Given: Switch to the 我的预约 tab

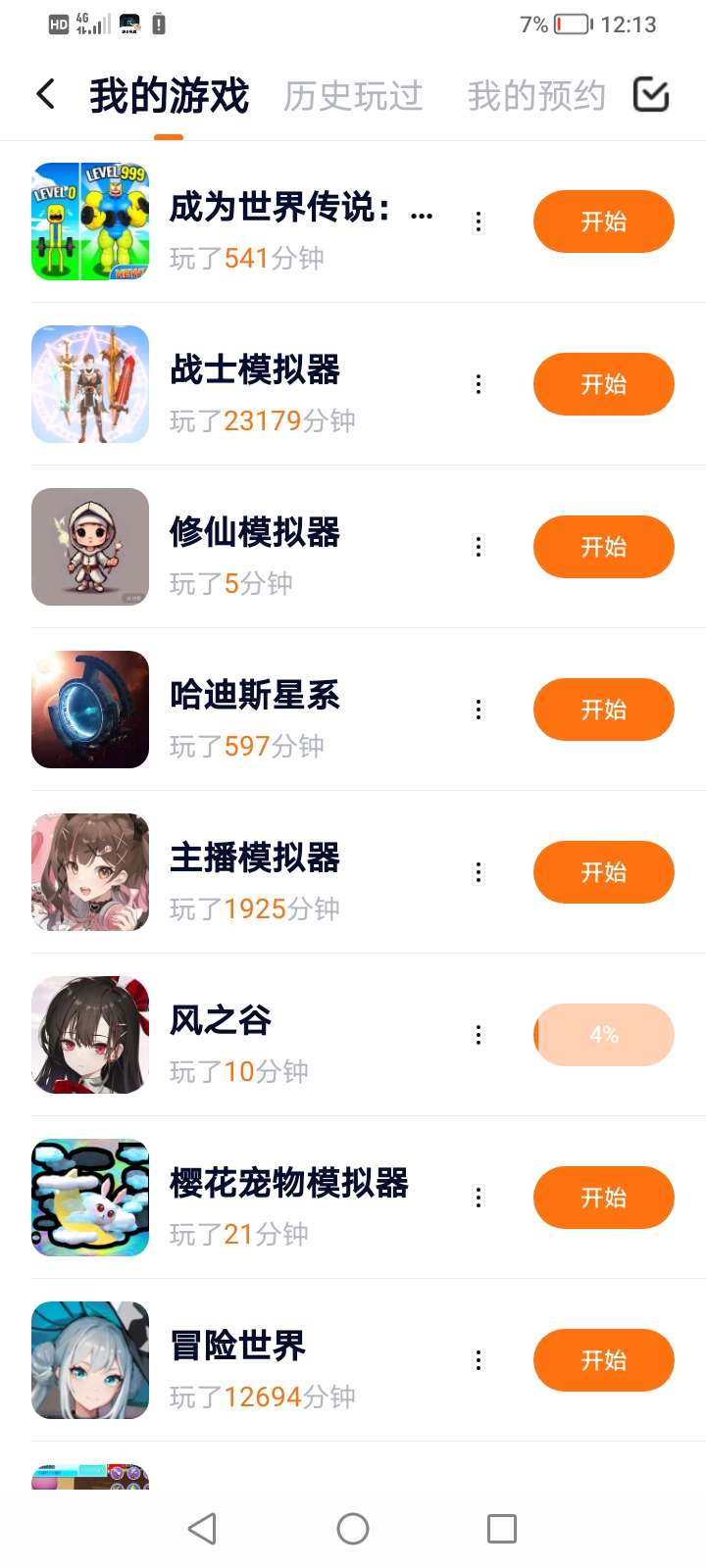Looking at the screenshot, I should coord(536,96).
